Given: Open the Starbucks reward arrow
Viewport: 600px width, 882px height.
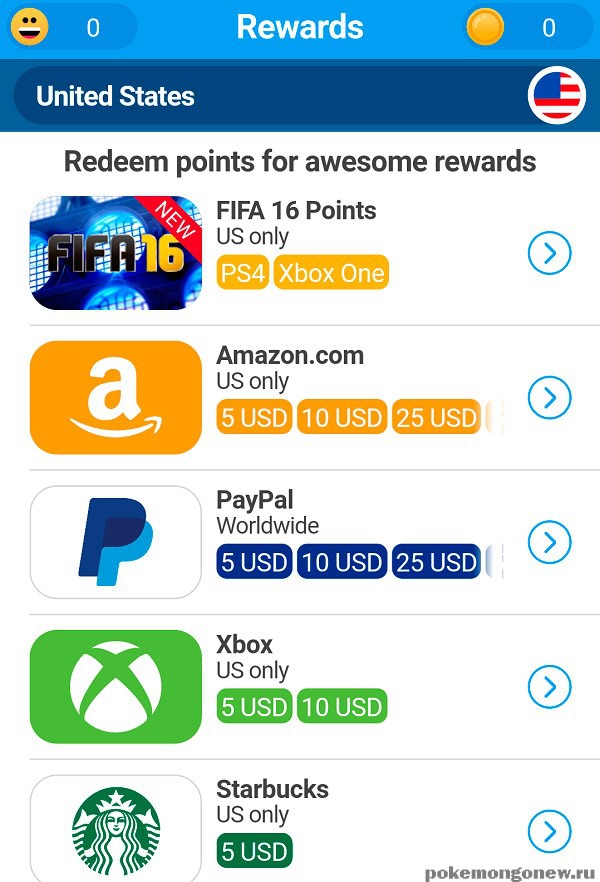Looking at the screenshot, I should pyautogui.click(x=549, y=831).
